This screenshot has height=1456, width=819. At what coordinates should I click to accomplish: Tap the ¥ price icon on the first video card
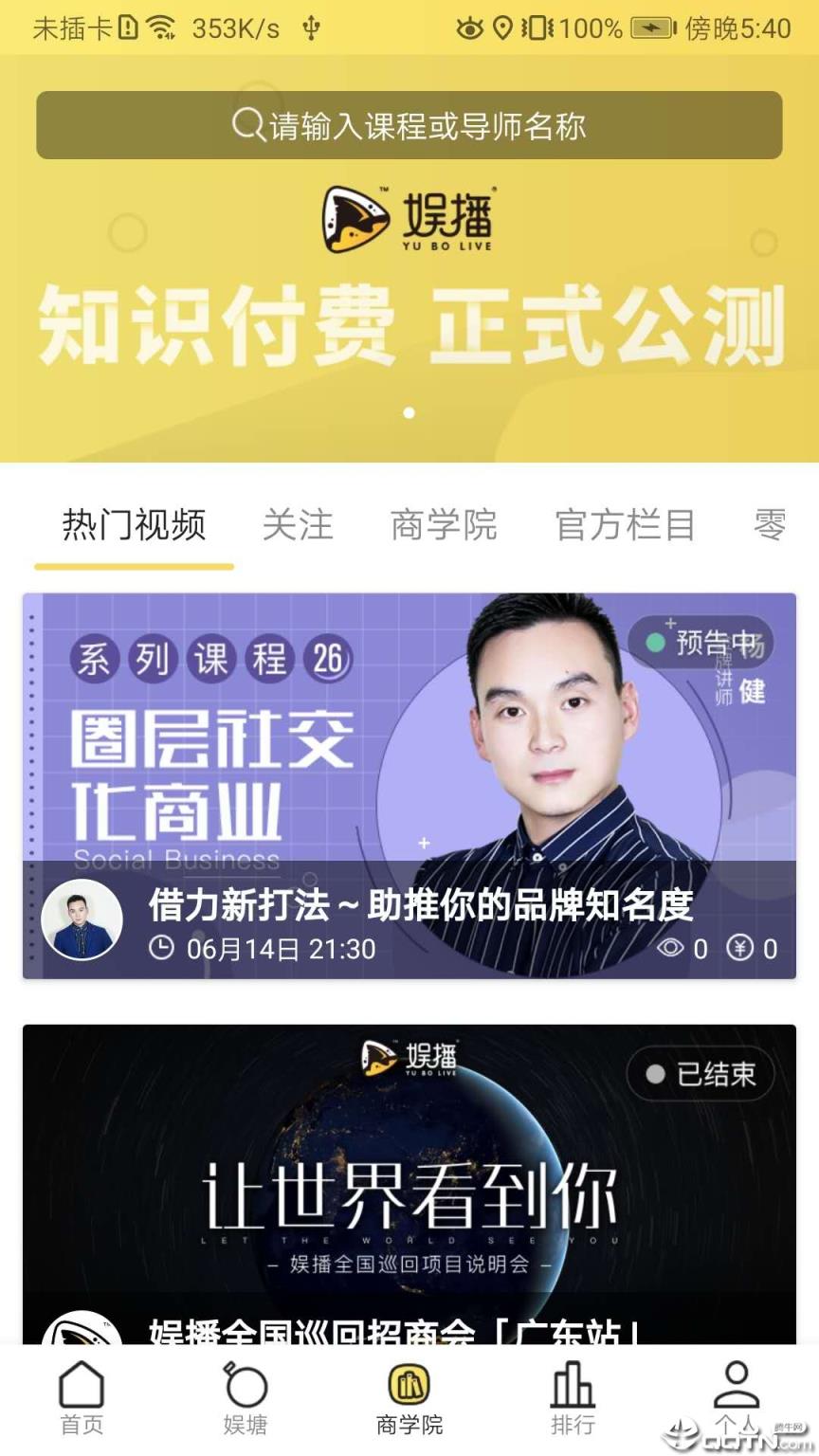click(x=740, y=948)
